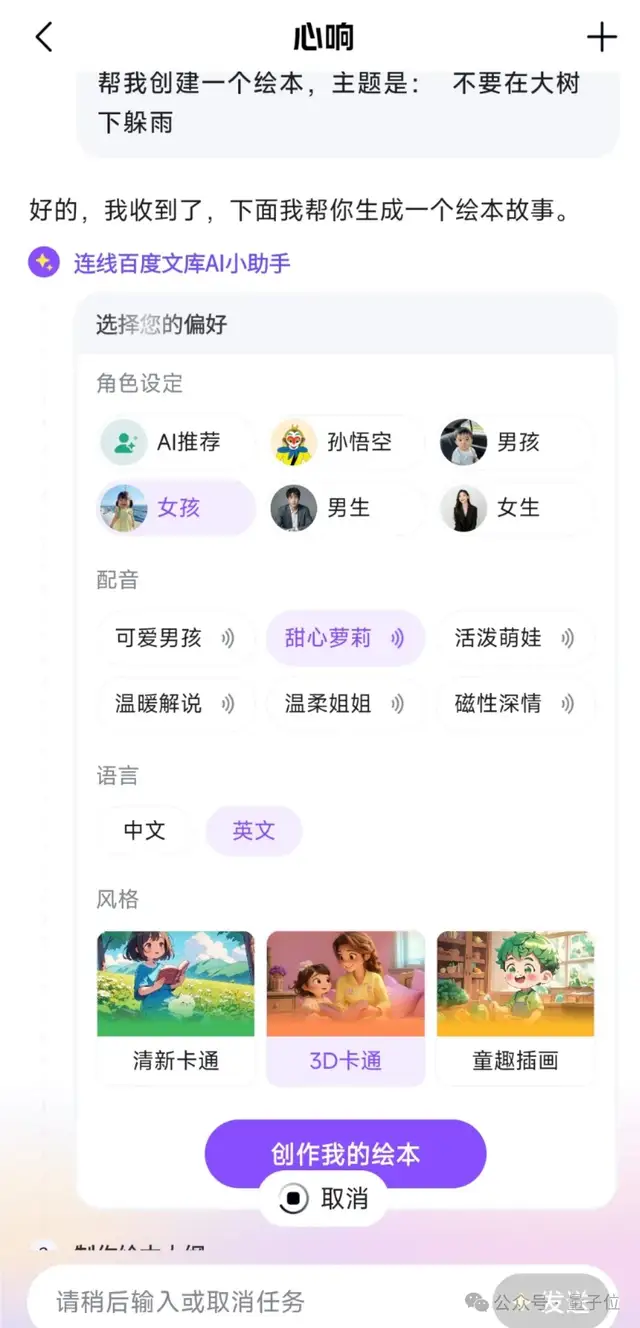This screenshot has width=640, height=1328.
Task: Choose 女生 as the character
Action: (515, 508)
